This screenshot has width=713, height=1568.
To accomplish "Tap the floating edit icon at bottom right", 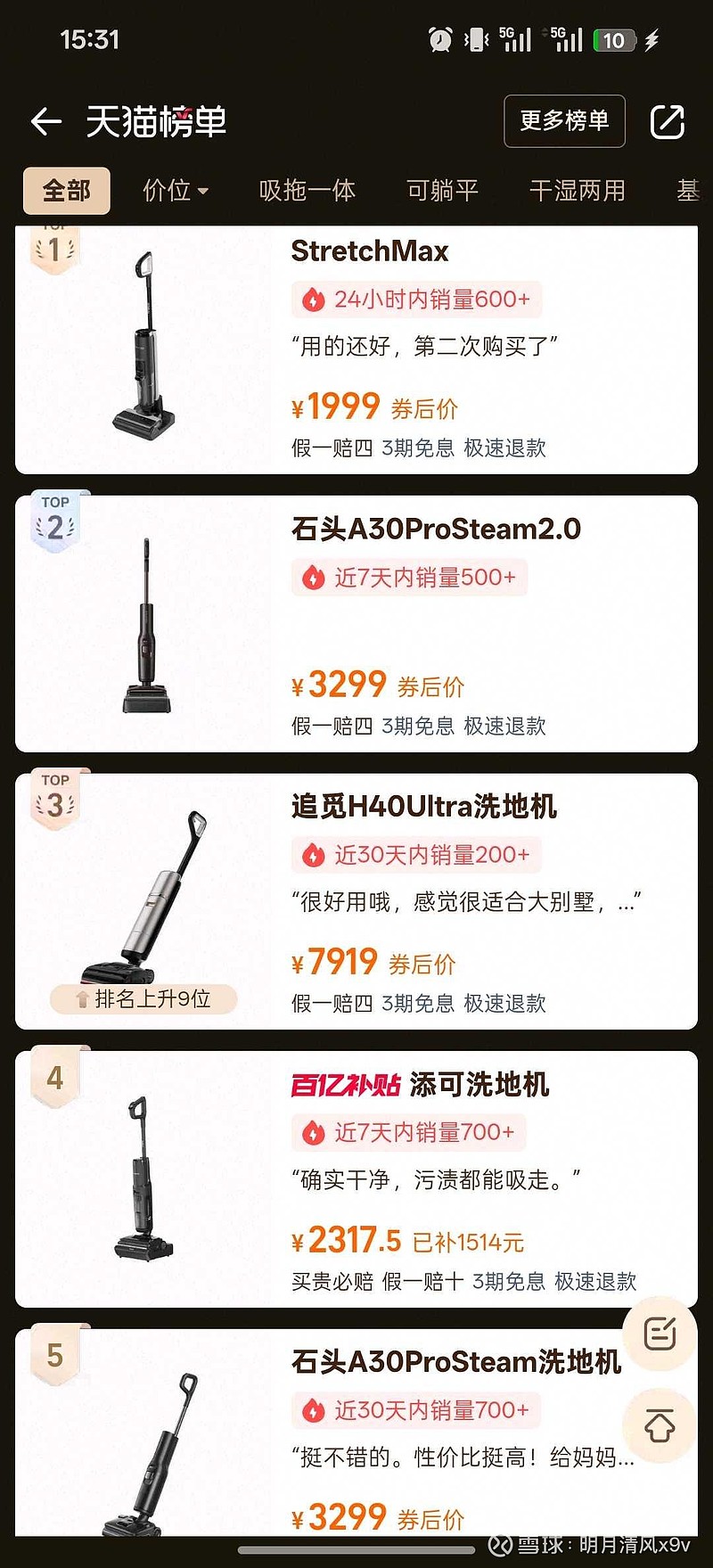I will pos(658,1334).
